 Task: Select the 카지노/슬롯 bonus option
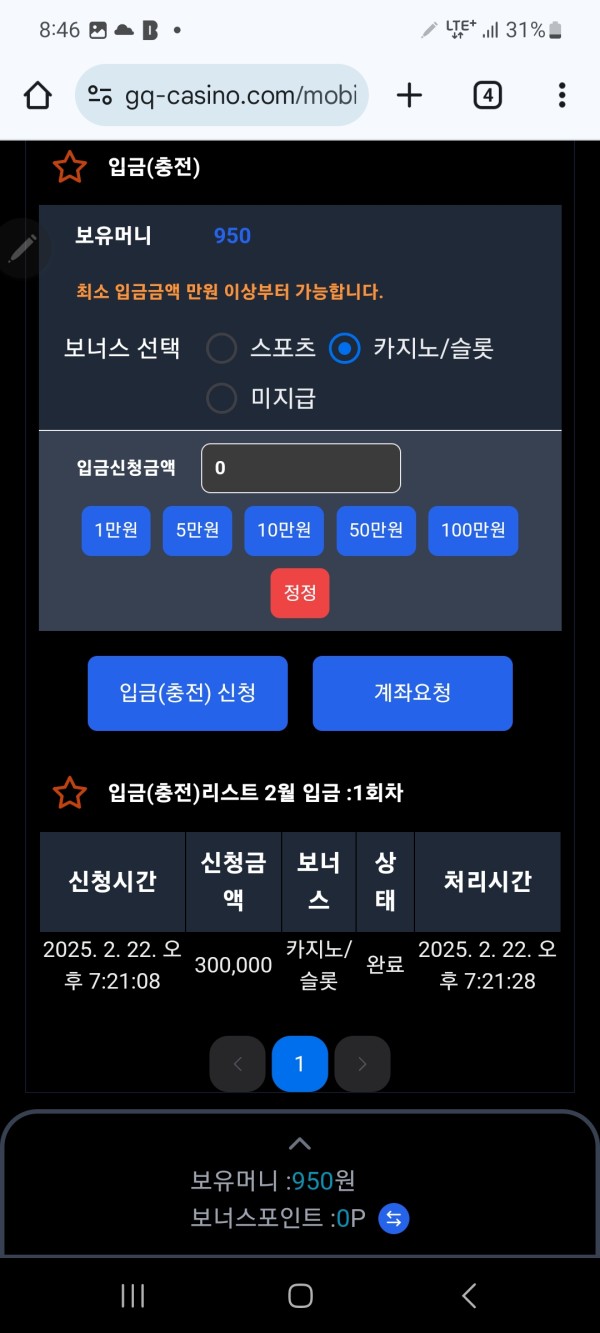click(x=345, y=348)
